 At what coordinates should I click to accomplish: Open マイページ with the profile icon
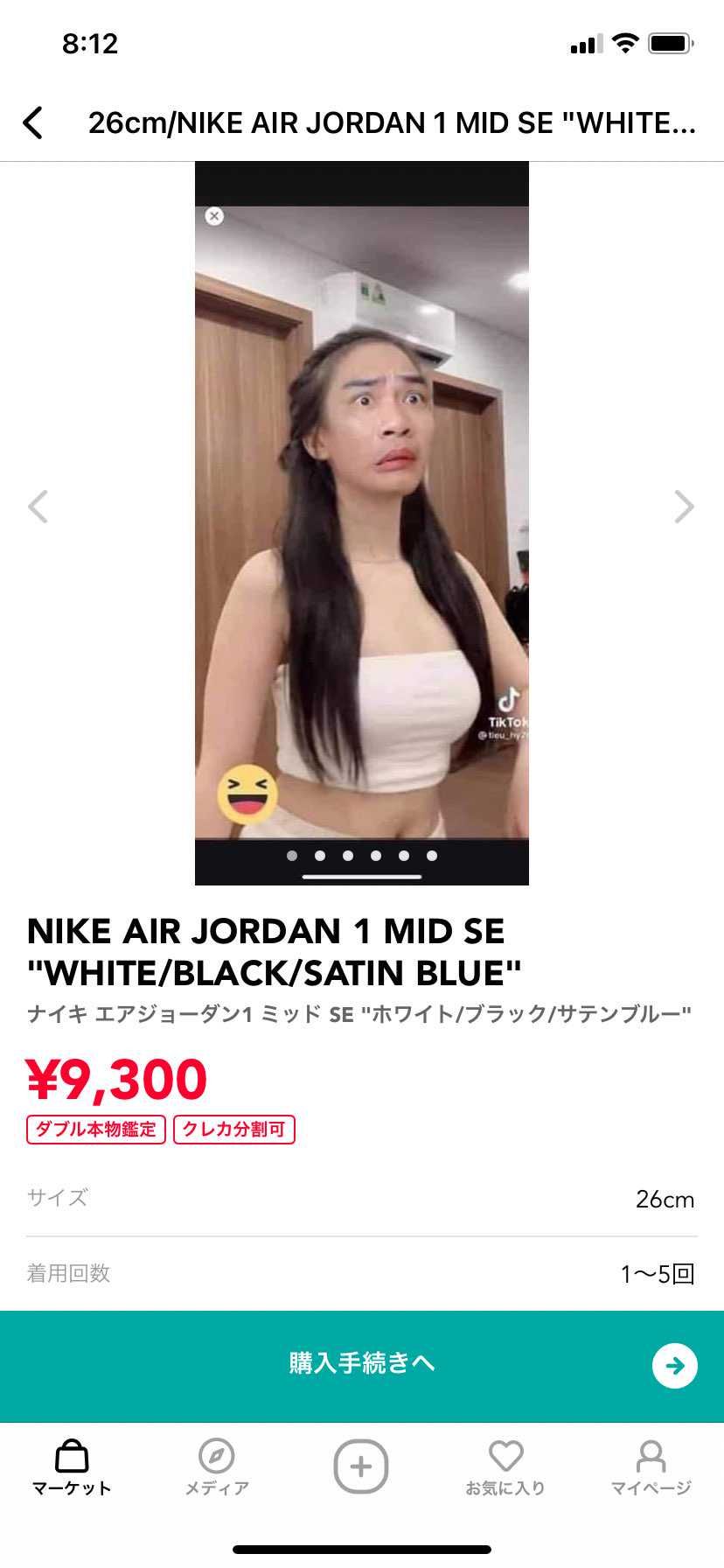(651, 1457)
